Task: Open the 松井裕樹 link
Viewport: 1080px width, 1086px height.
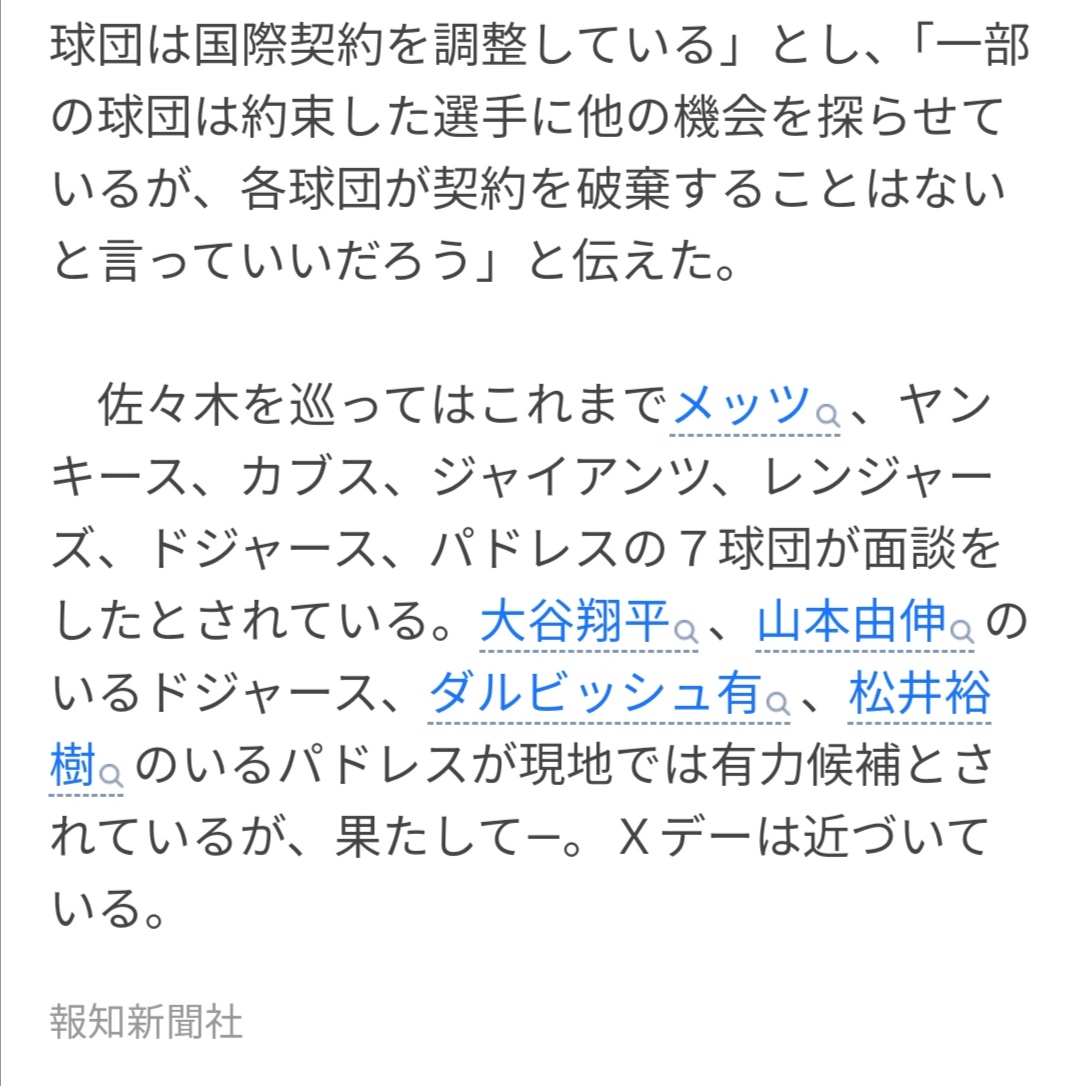Action: pos(919,695)
